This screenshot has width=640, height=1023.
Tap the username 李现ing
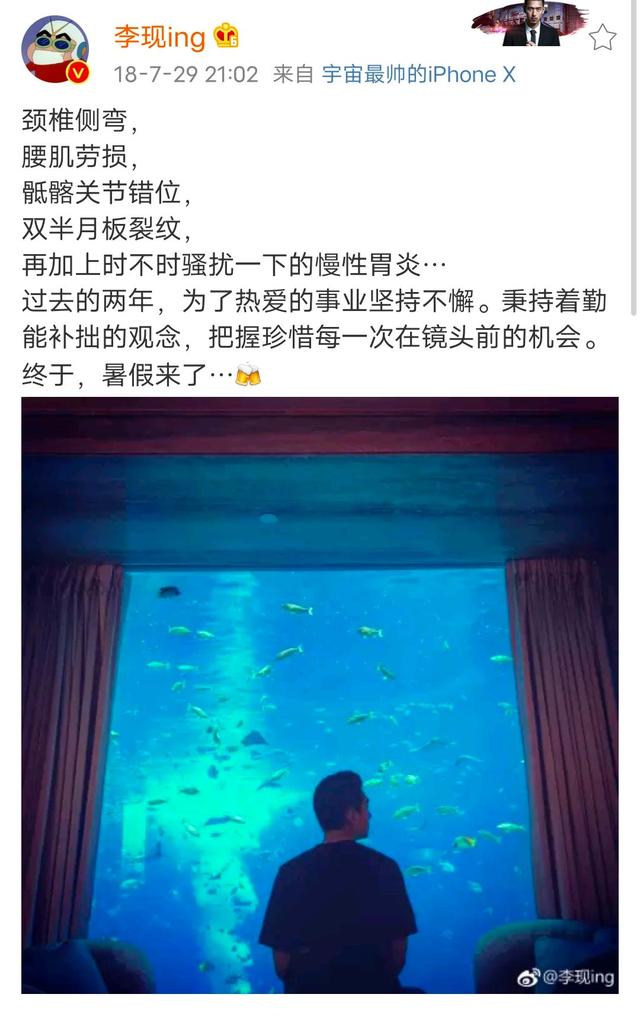pos(159,38)
